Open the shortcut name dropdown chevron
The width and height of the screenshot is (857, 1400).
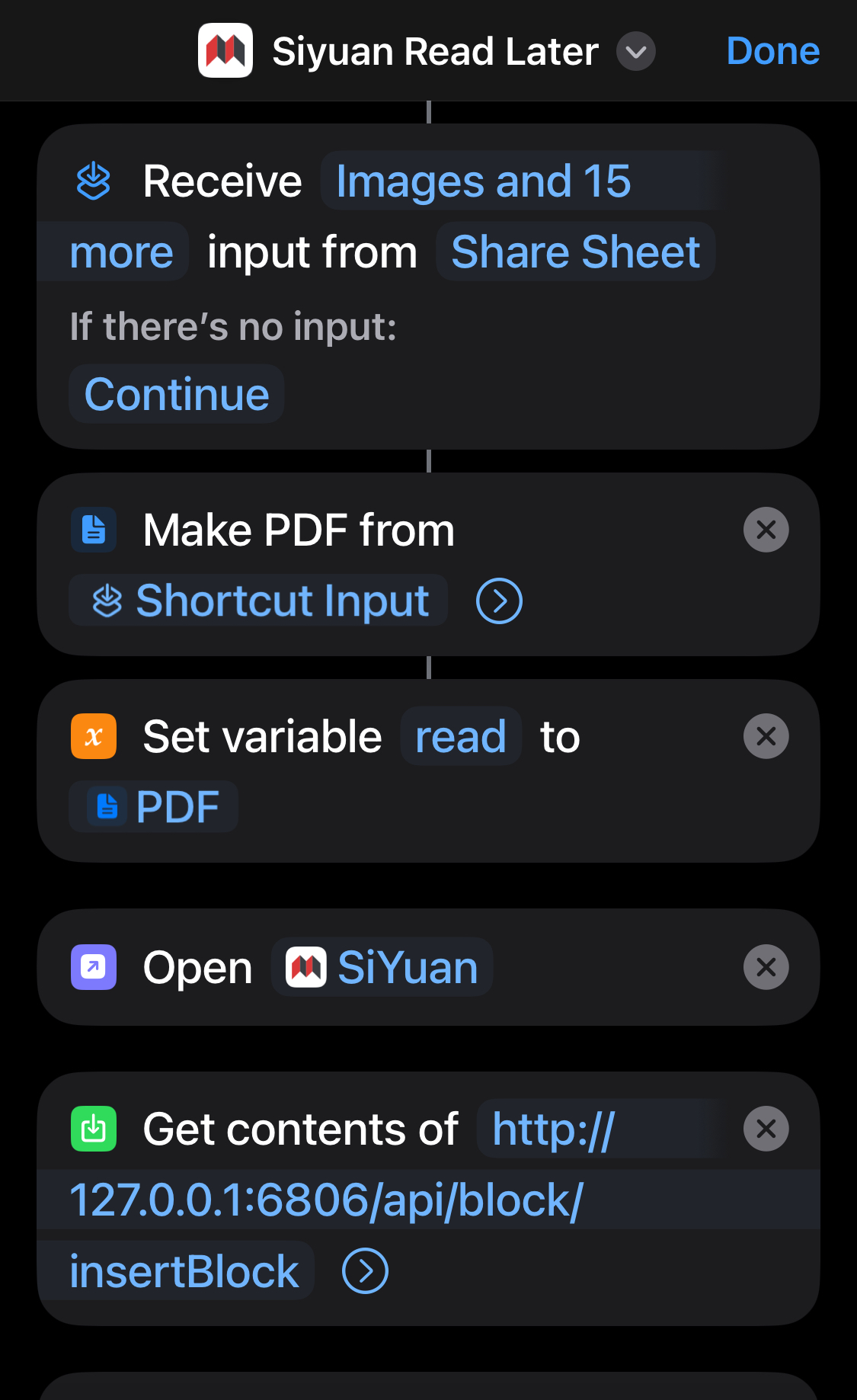pyautogui.click(x=635, y=52)
